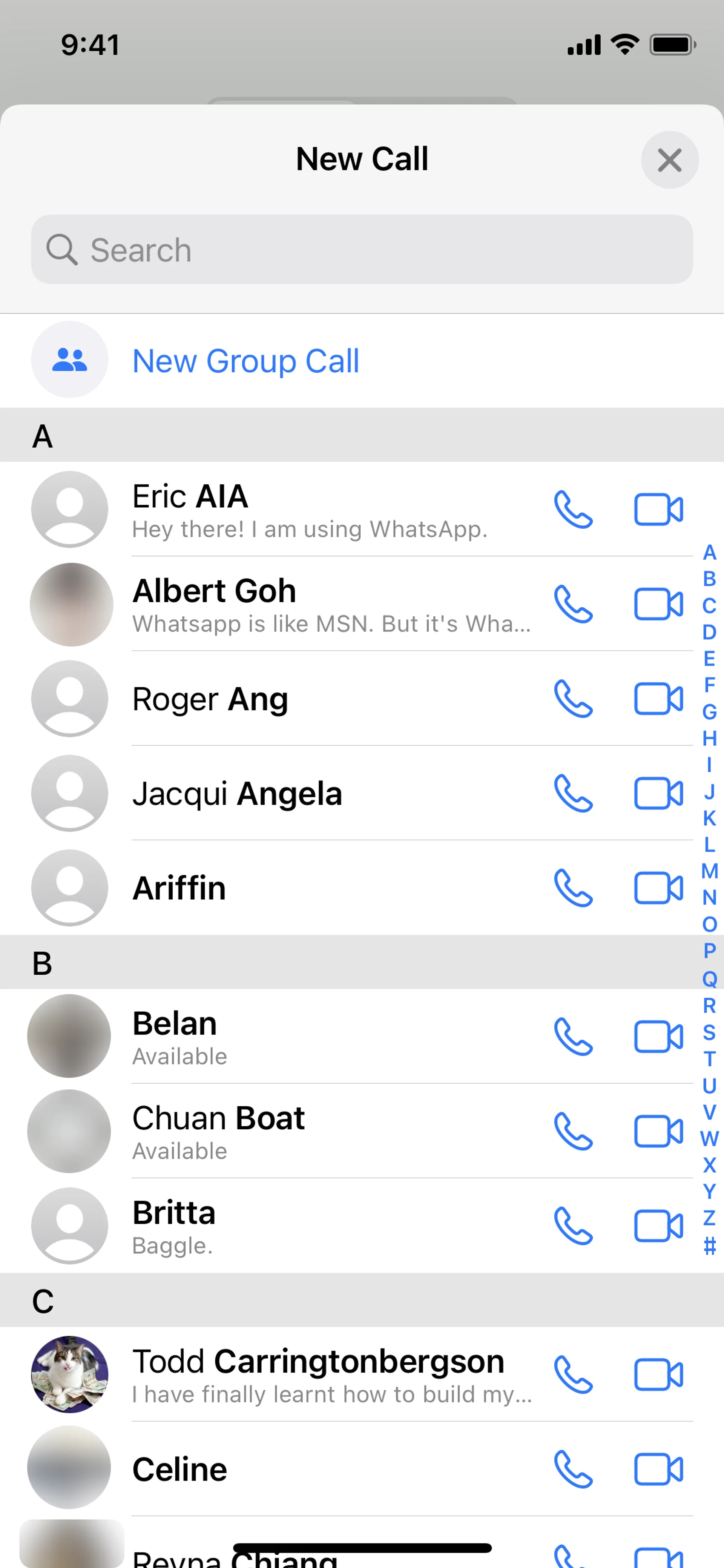Screen dimensions: 724x1568
Task: Video call Roger Ang
Action: point(658,698)
